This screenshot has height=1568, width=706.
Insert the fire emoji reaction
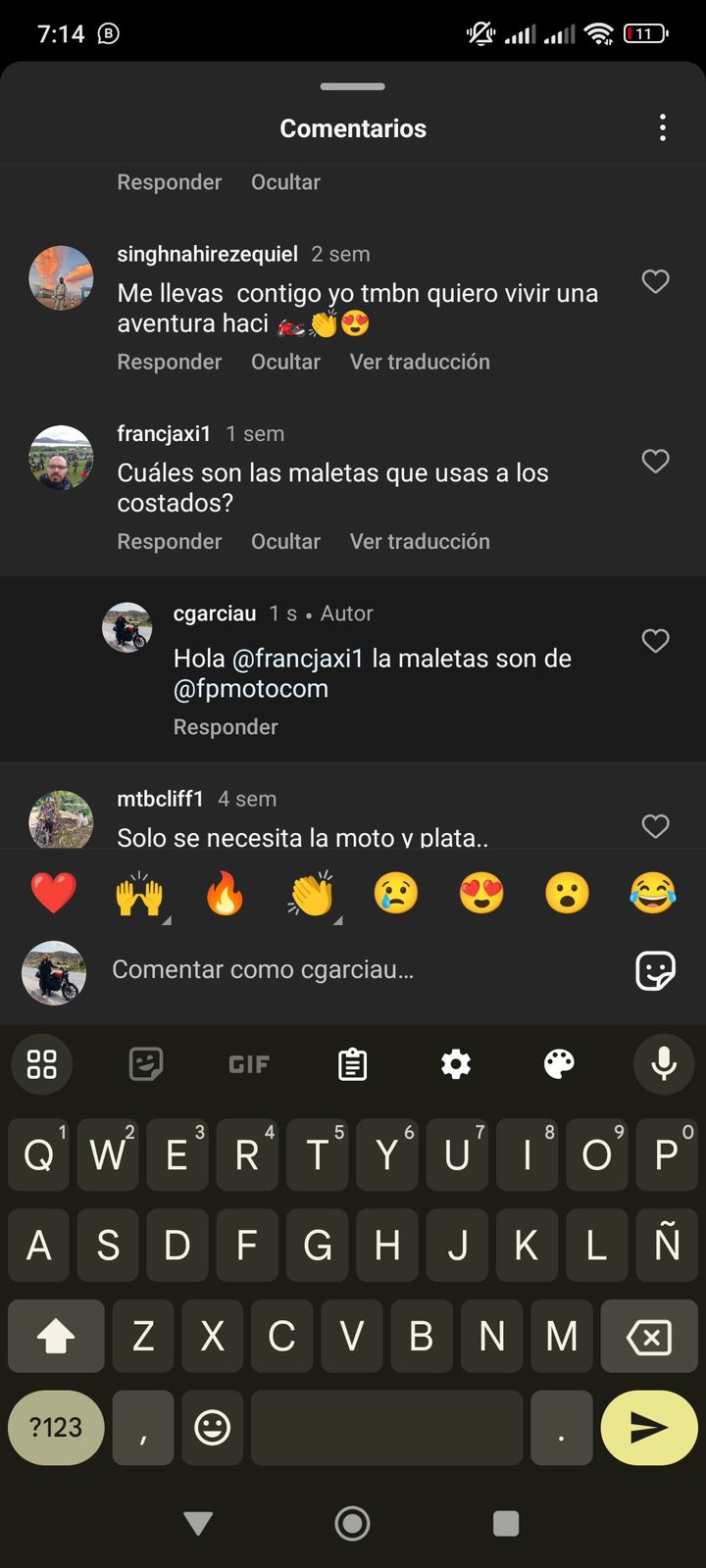click(x=225, y=894)
